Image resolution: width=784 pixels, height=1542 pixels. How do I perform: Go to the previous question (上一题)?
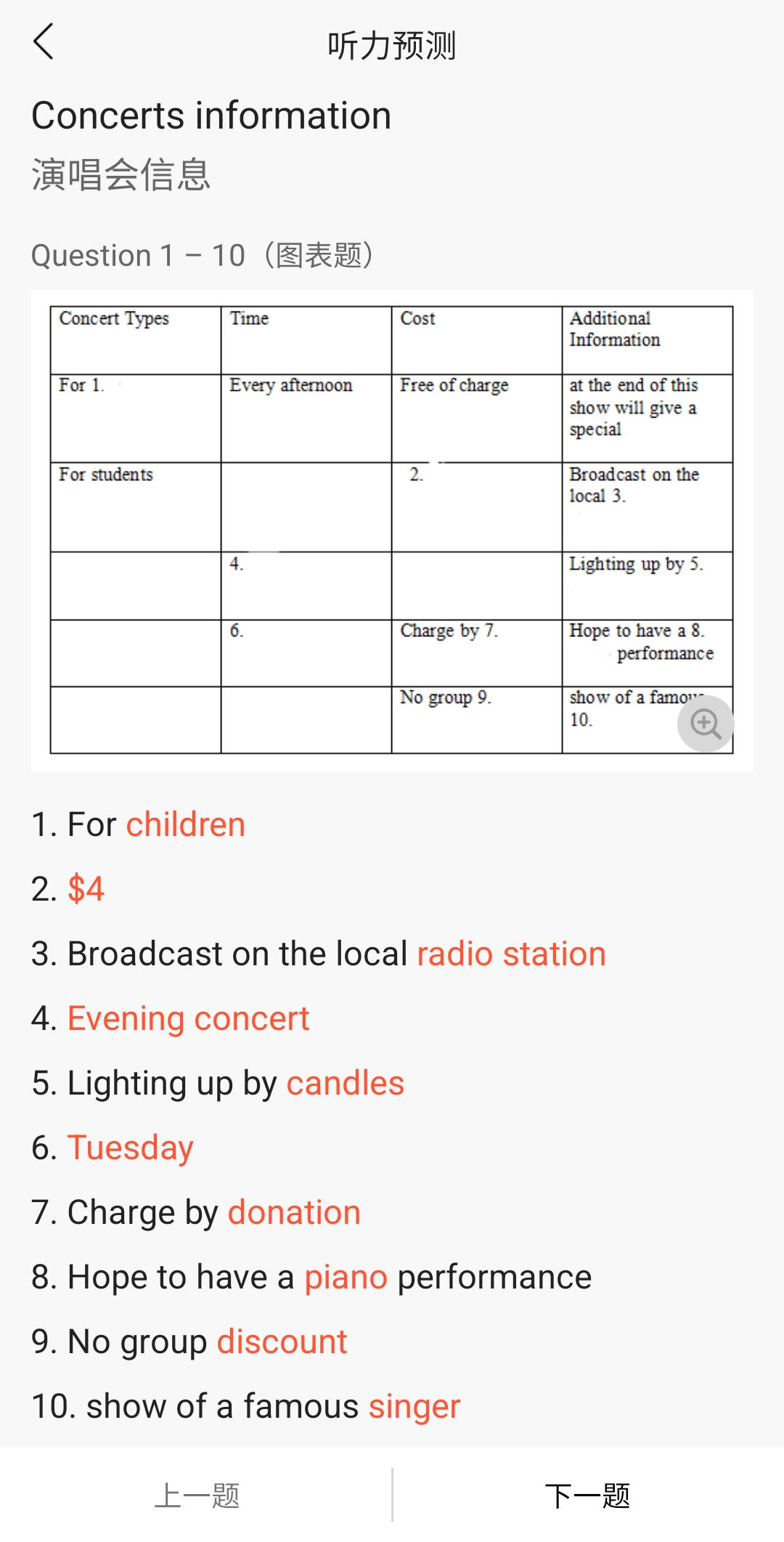tap(196, 1496)
